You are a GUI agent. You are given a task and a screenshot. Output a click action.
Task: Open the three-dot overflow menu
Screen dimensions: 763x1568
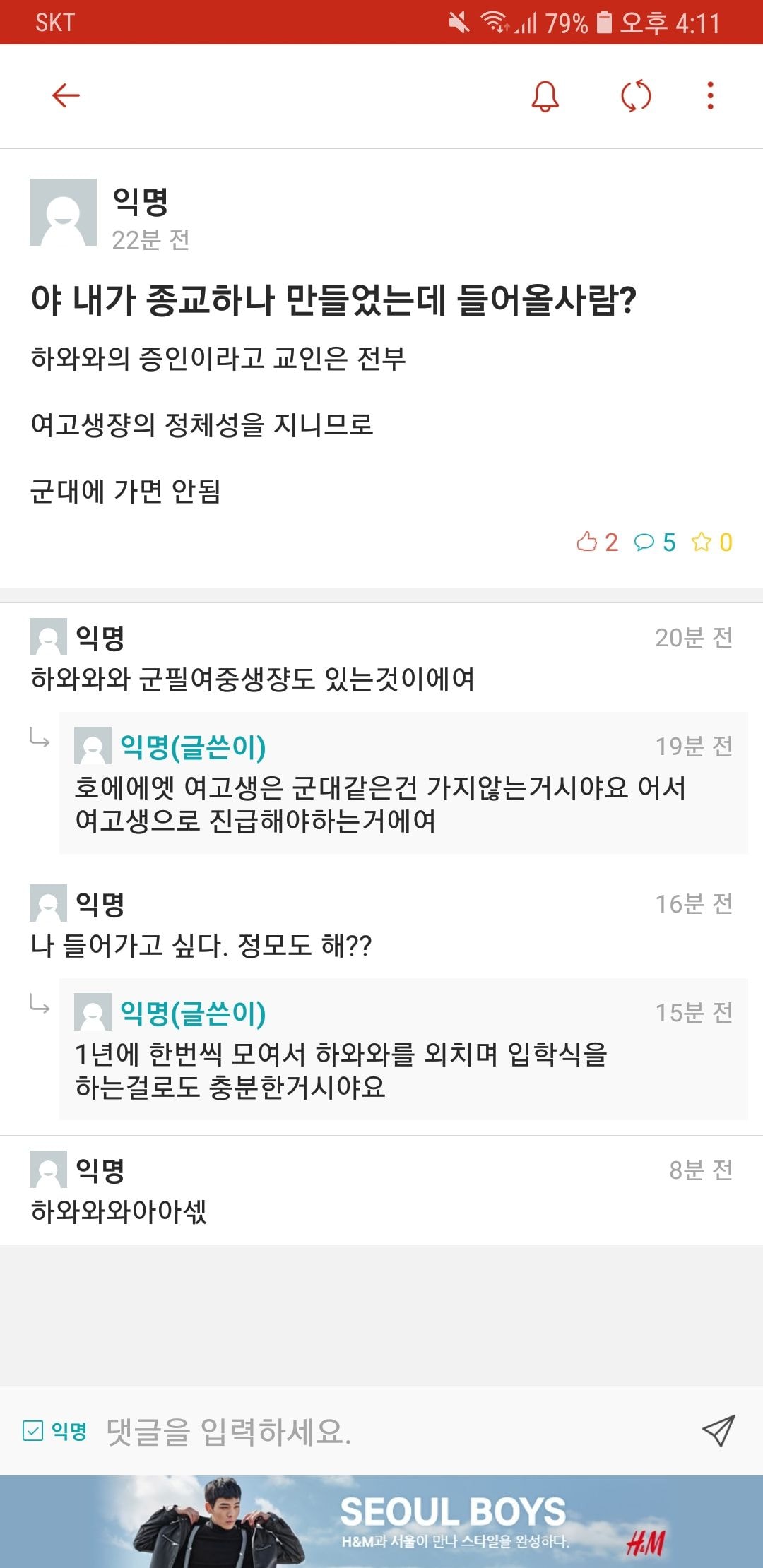tap(710, 96)
